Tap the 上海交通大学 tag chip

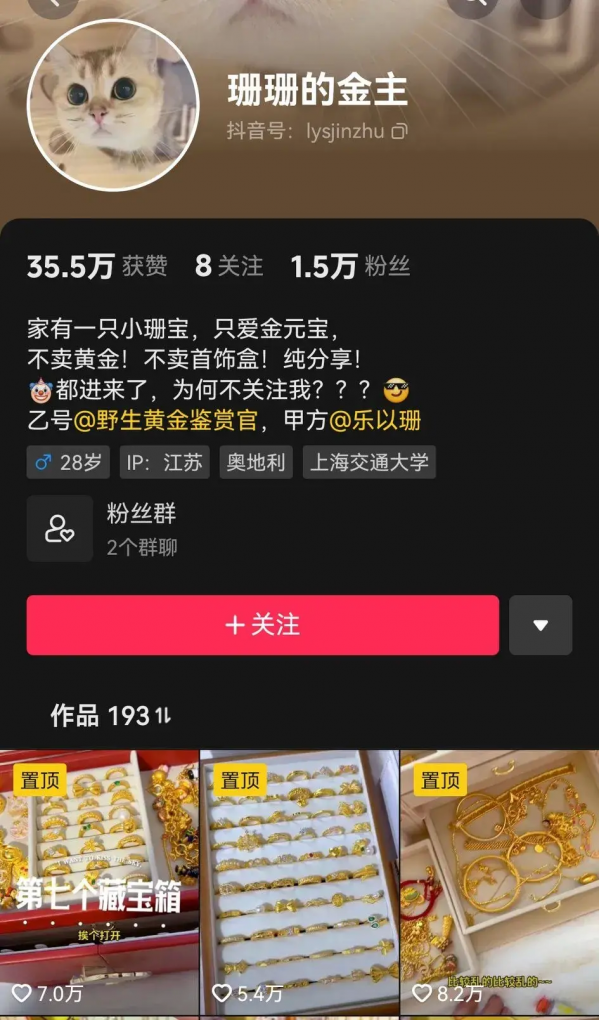click(369, 462)
